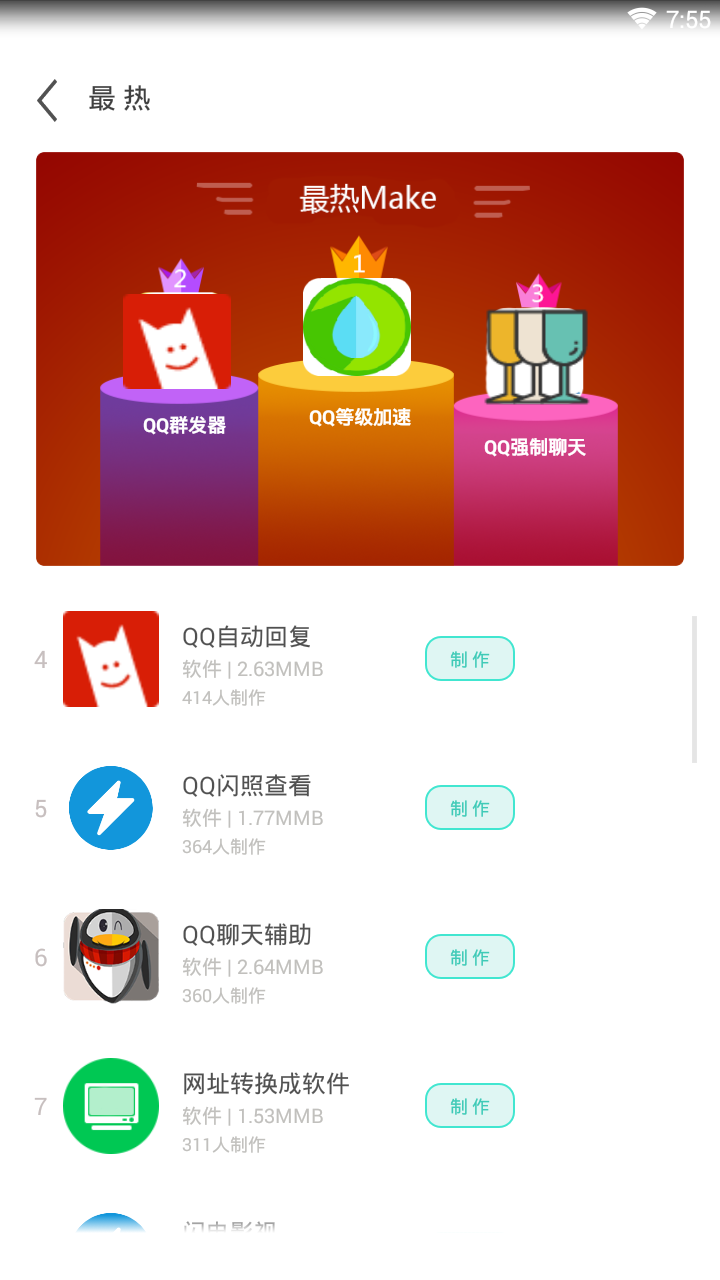
Task: Tap the 制作 button for QQ自动回复
Action: point(470,658)
